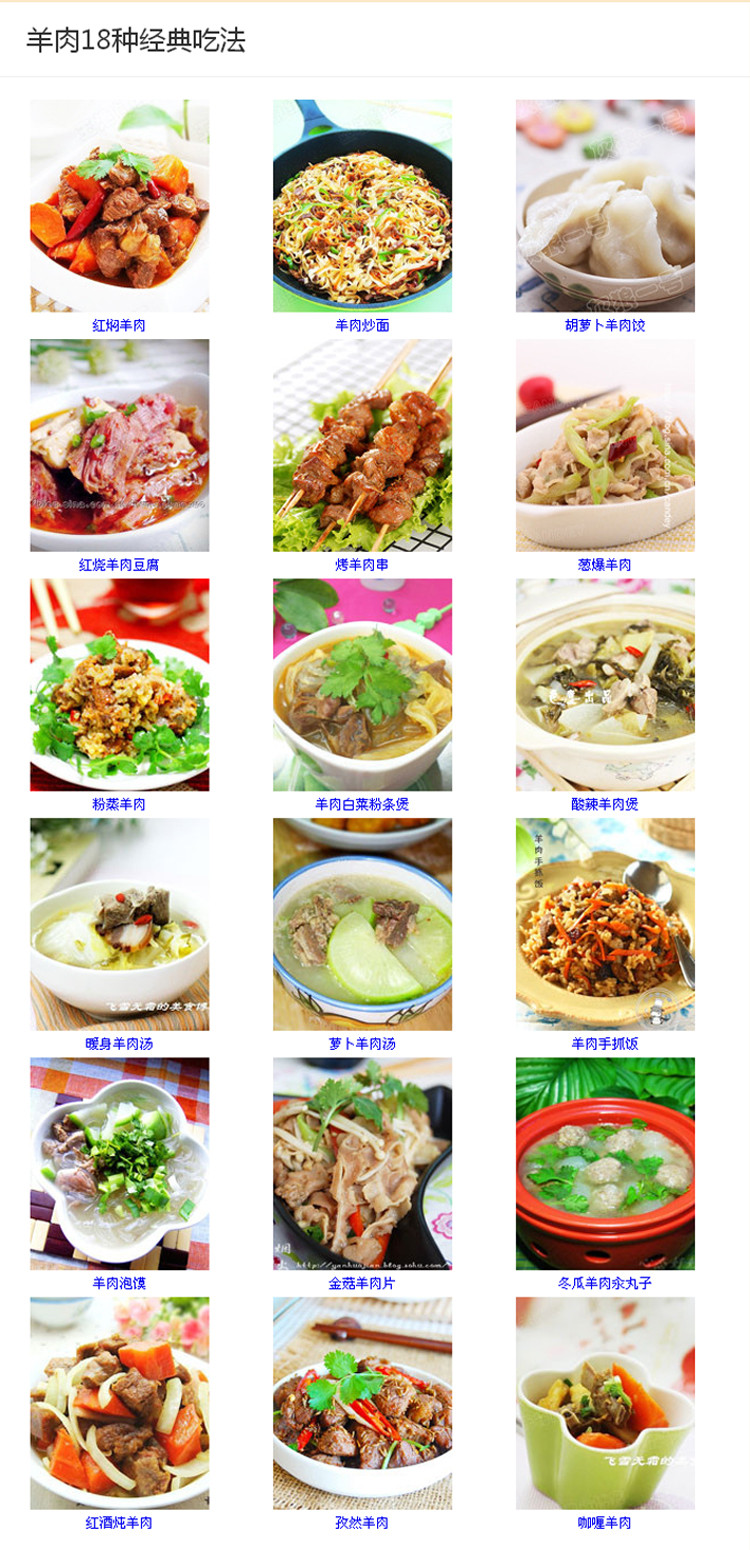
Task: Open the 红焖羊肉 recipe link
Action: (x=119, y=325)
